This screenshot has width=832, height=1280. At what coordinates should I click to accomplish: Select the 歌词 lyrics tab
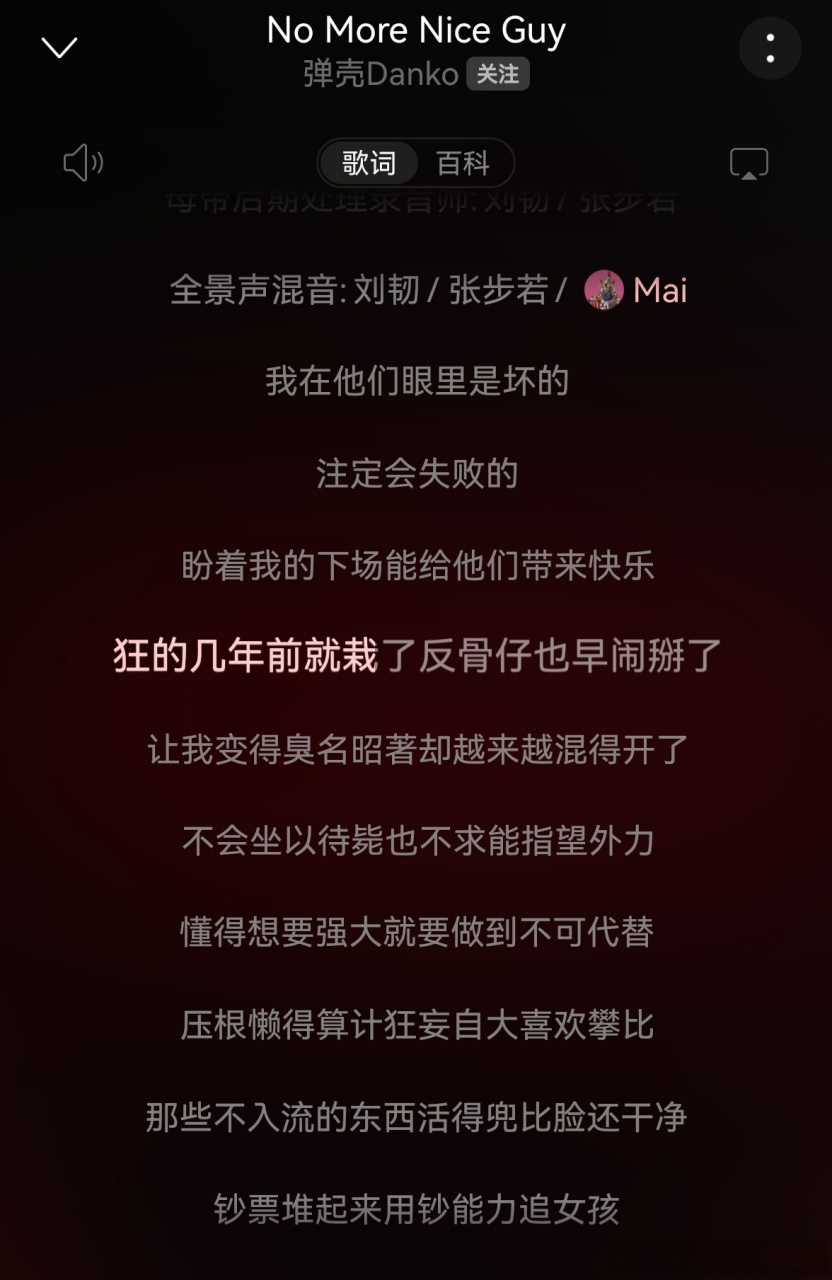click(x=368, y=163)
